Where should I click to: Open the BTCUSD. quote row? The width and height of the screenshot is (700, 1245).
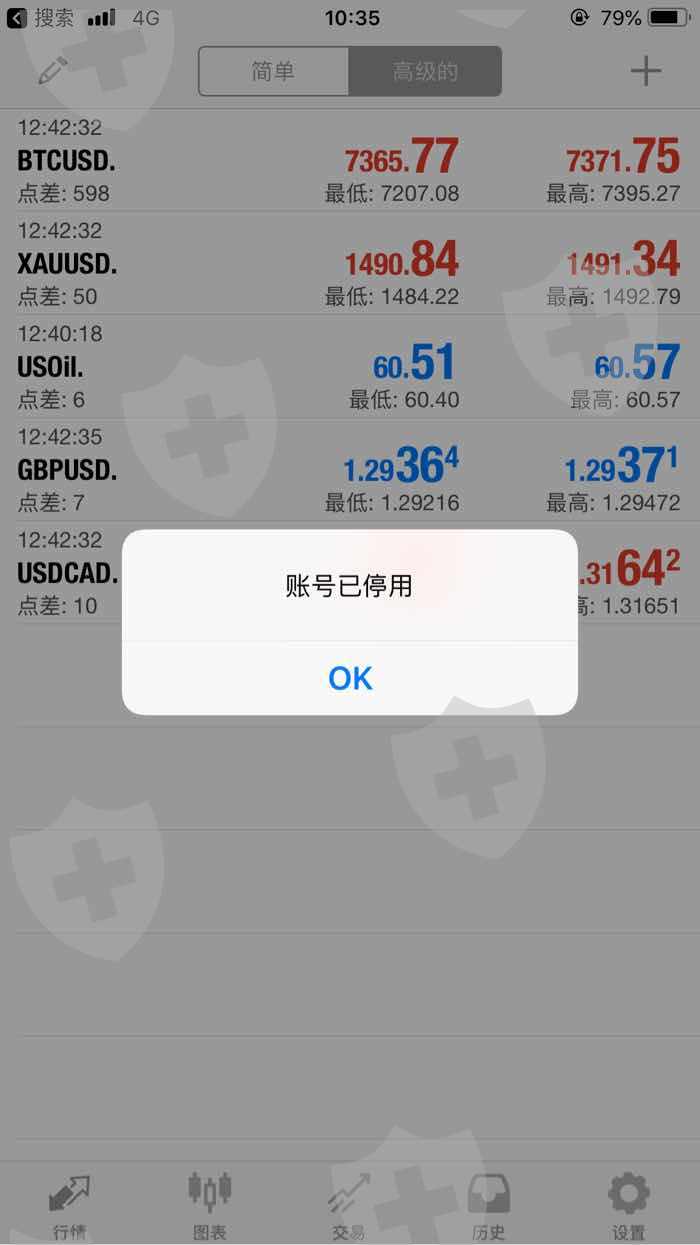coord(350,160)
